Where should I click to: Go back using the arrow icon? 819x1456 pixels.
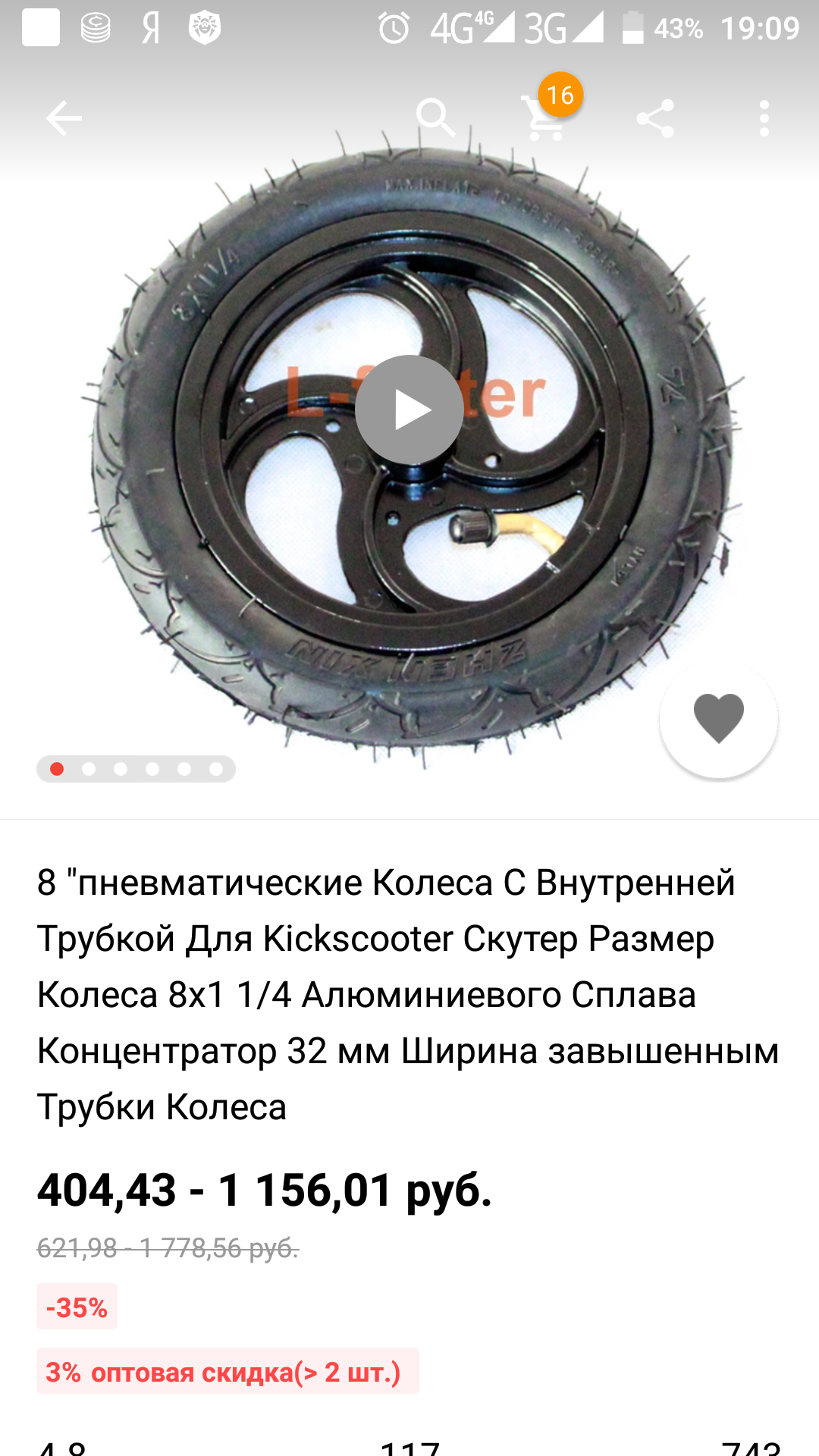coord(64,118)
